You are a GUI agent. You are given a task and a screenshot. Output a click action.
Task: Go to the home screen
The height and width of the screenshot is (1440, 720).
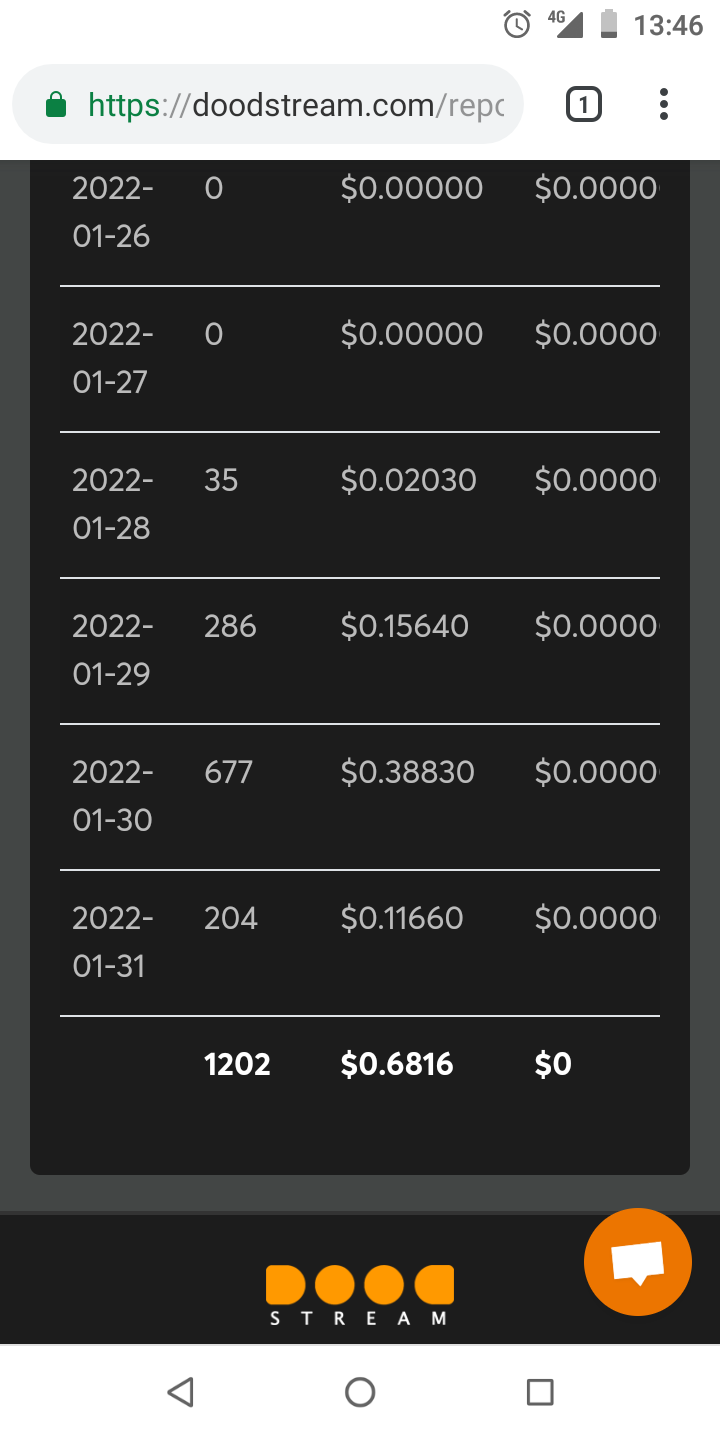pos(360,1391)
